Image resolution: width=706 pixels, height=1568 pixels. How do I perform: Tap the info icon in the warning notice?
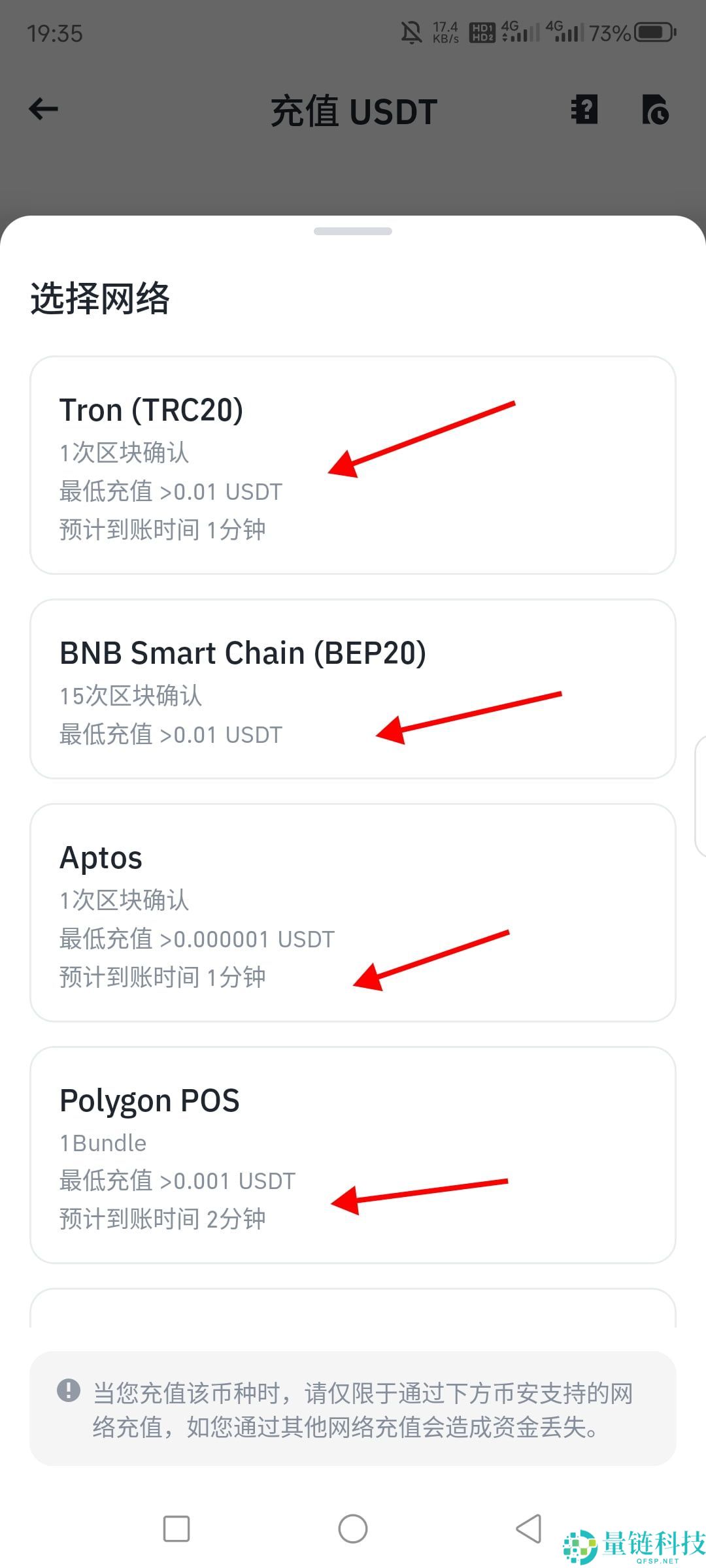[x=69, y=1394]
